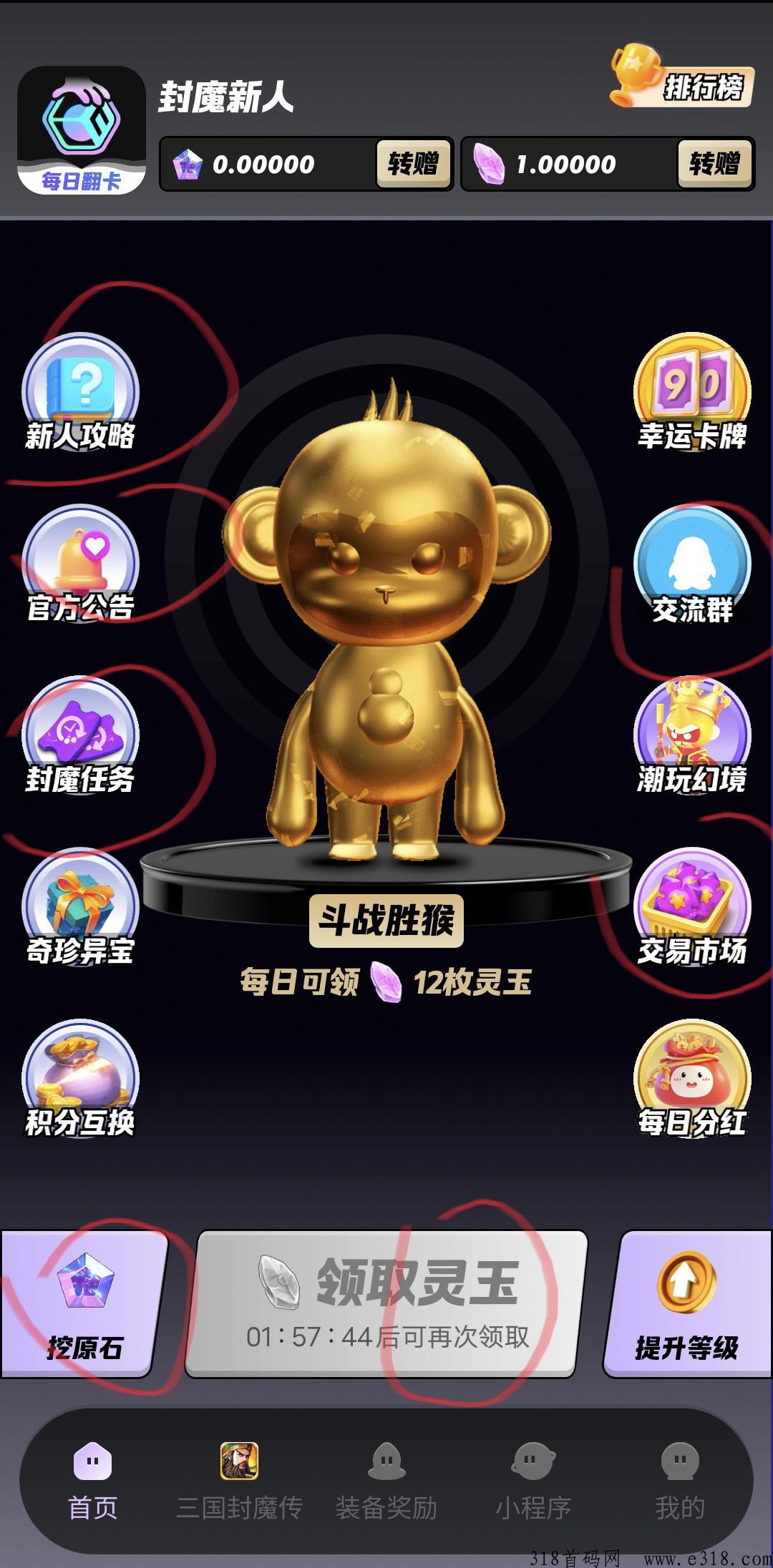
Task: Open 新人攻略 beginner guide
Action: tap(80, 393)
